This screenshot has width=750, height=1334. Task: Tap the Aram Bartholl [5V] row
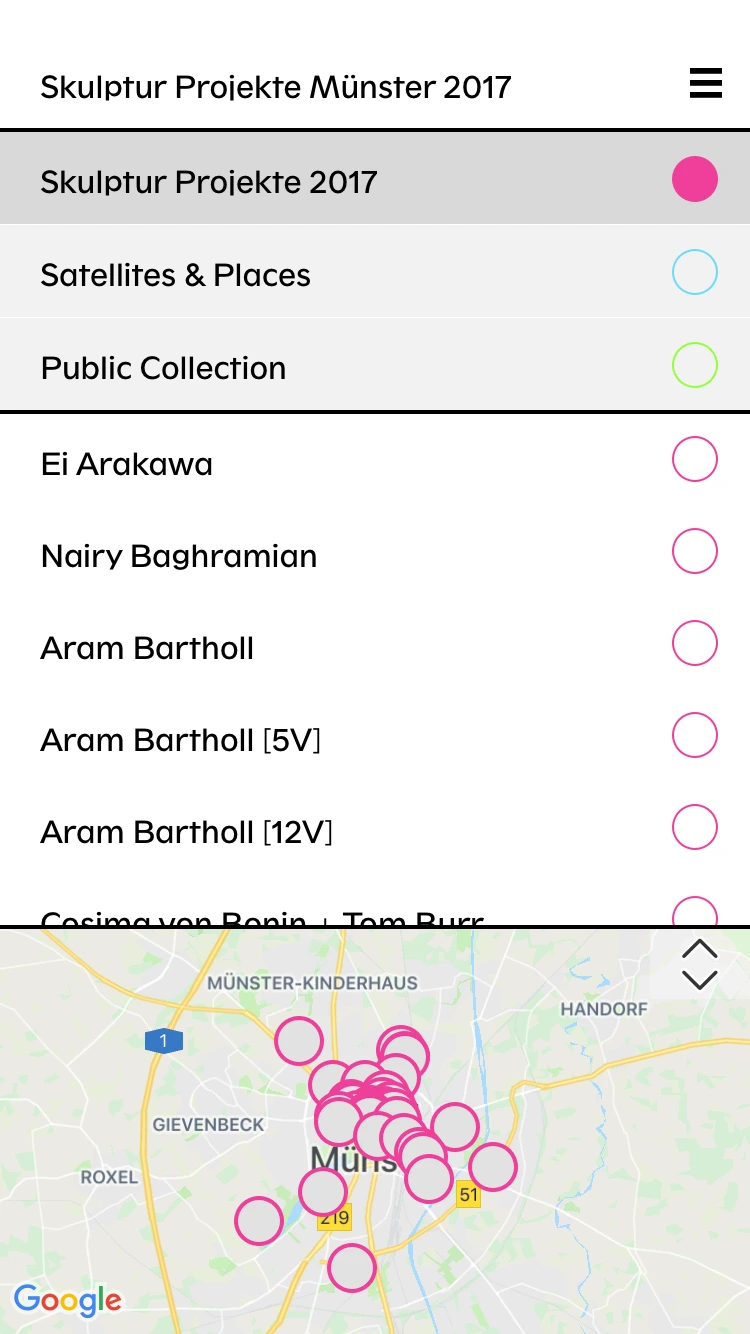coord(375,739)
